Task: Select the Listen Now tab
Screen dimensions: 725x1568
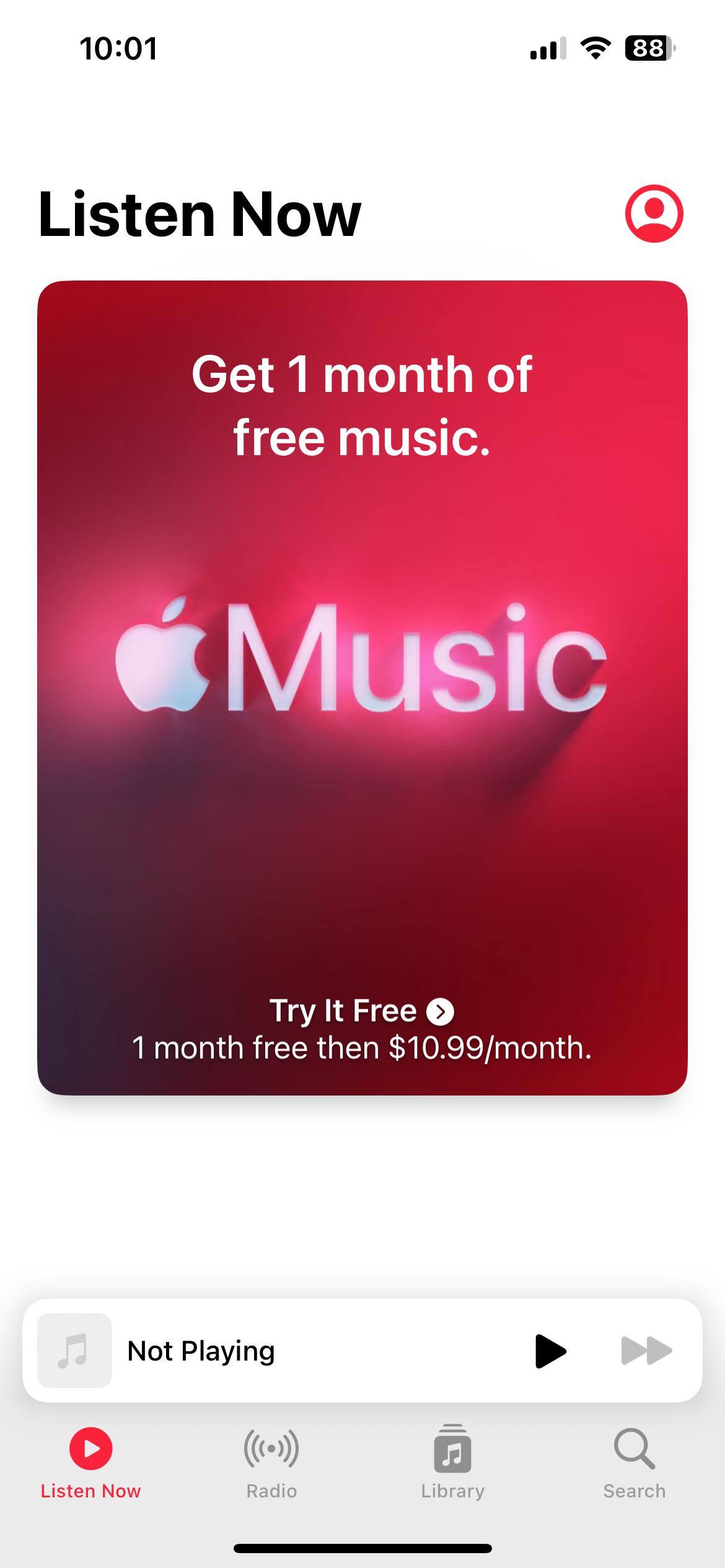Action: point(90,1463)
